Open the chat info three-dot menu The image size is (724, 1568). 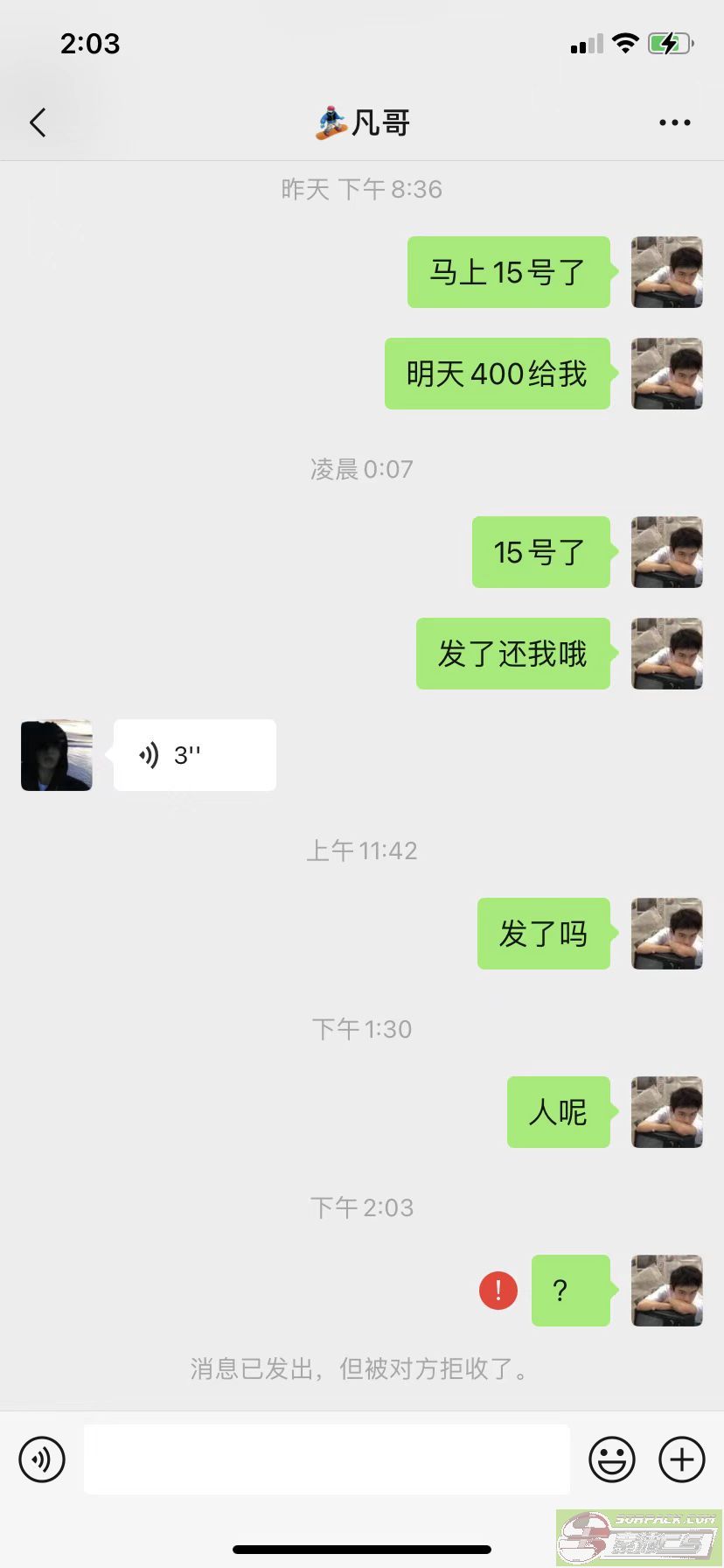tap(675, 122)
